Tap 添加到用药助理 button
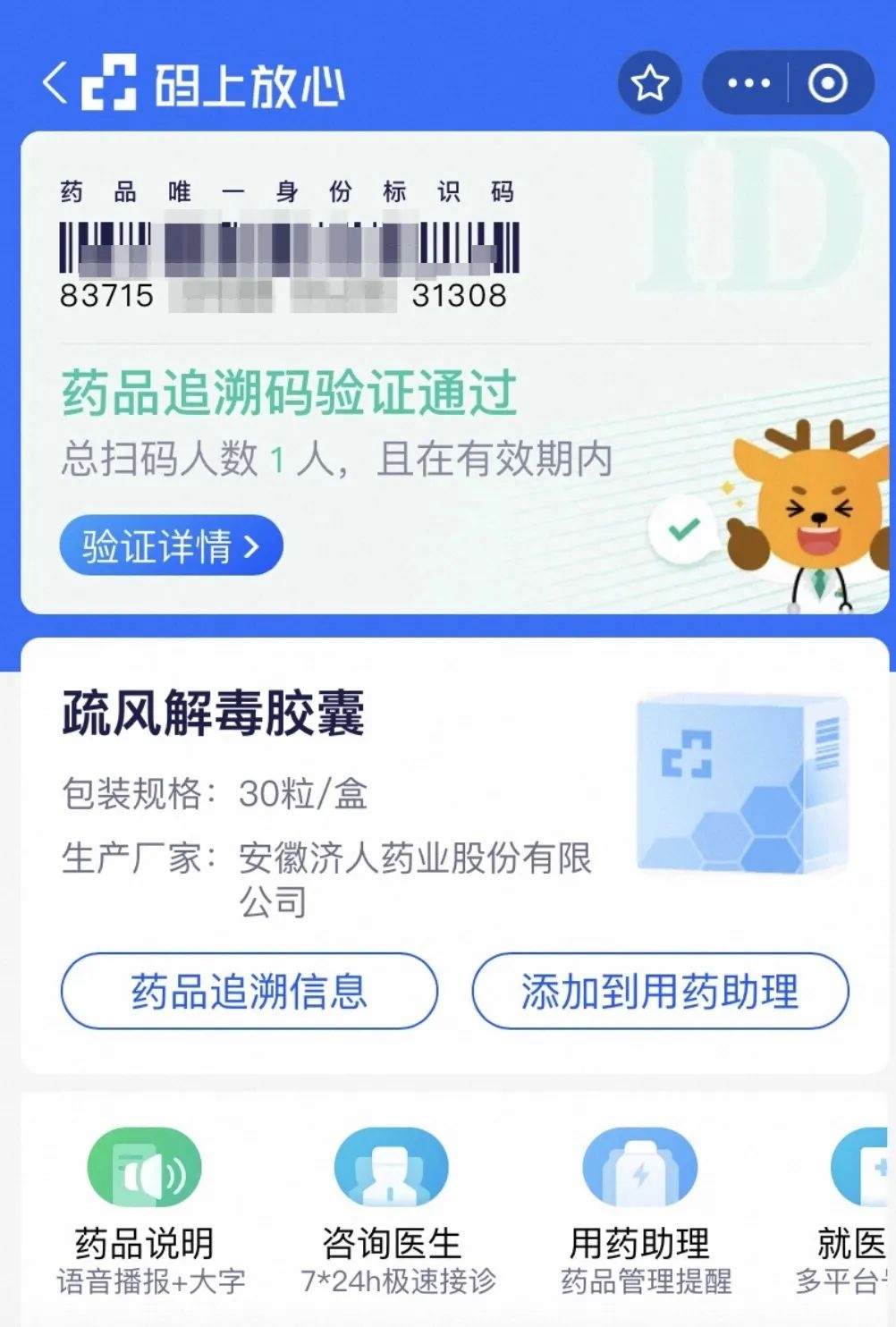Viewport: 896px width, 1327px height. click(660, 992)
